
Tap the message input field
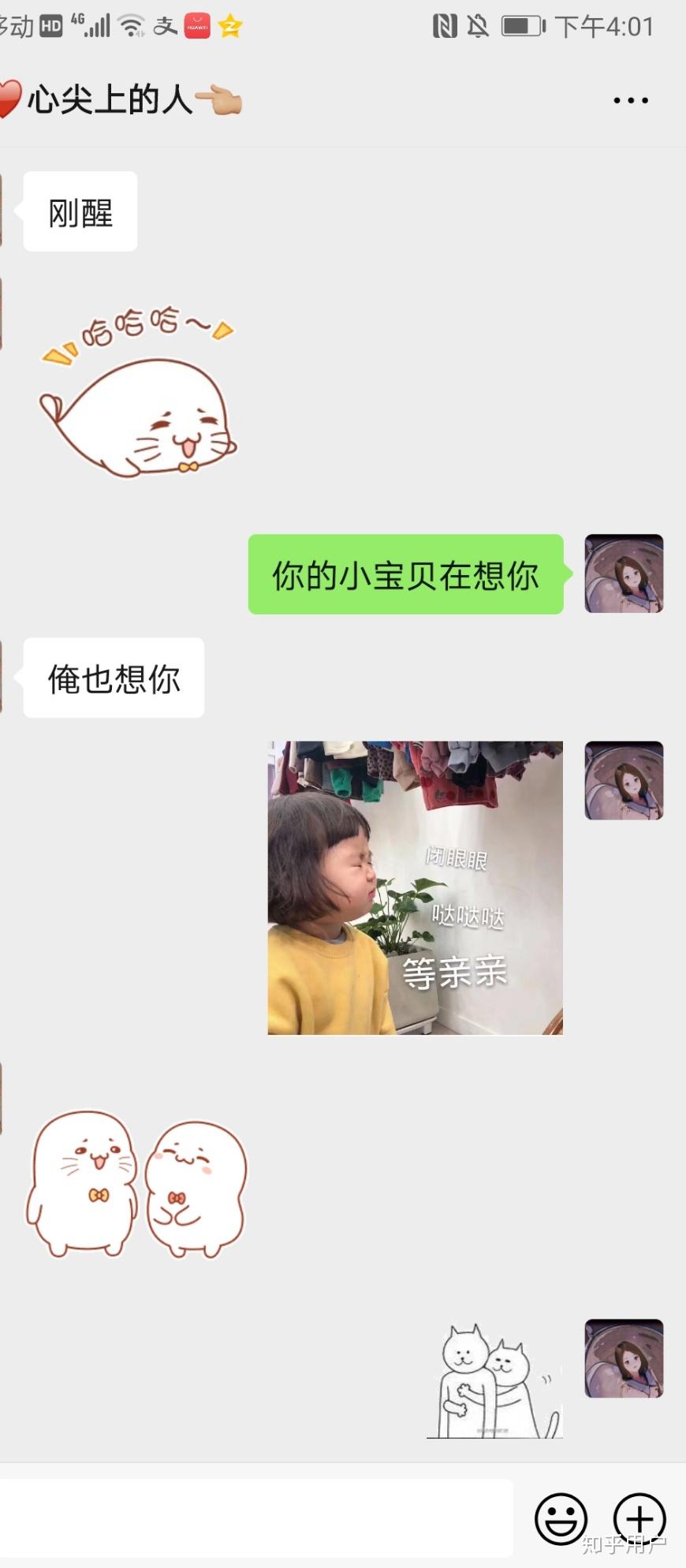(x=256, y=1518)
